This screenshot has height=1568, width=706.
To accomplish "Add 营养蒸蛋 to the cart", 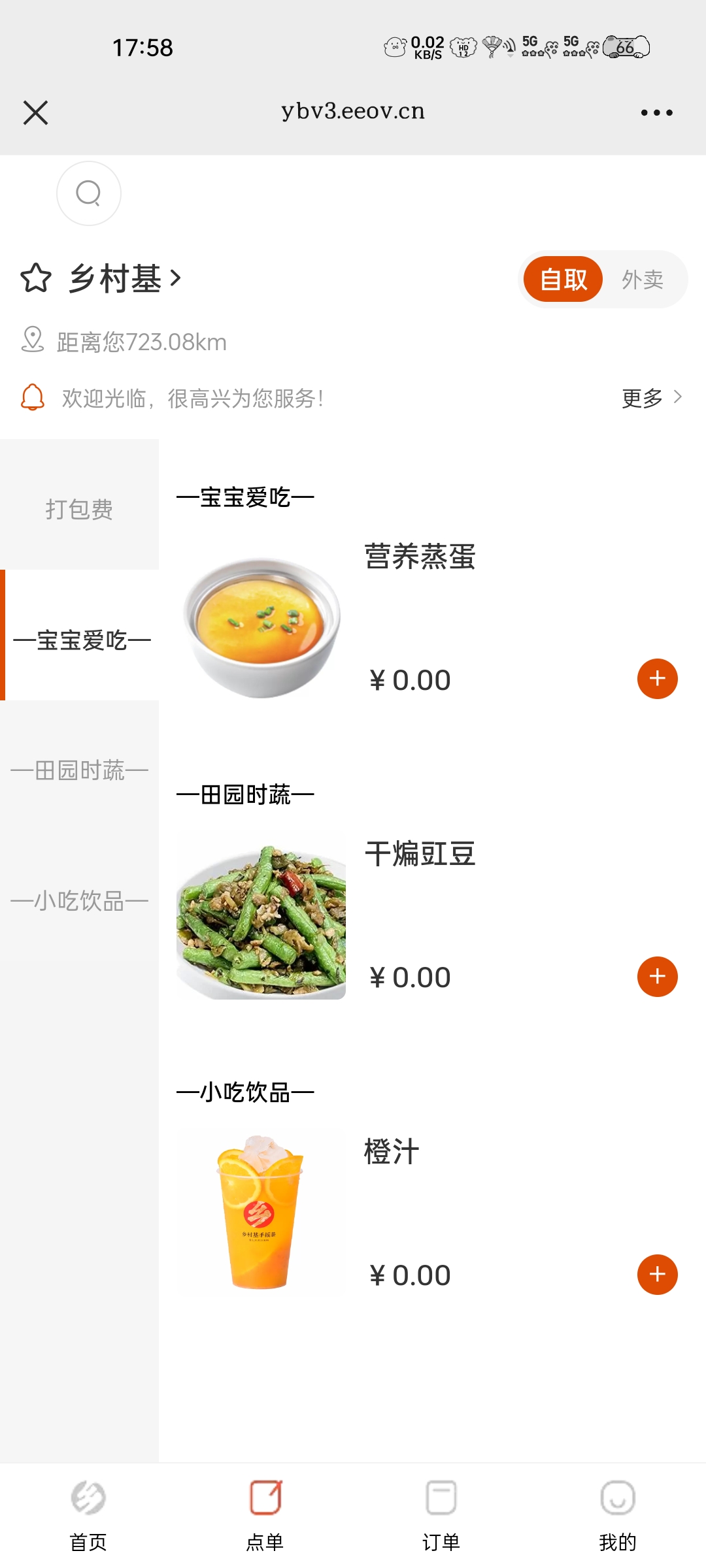I will point(657,679).
